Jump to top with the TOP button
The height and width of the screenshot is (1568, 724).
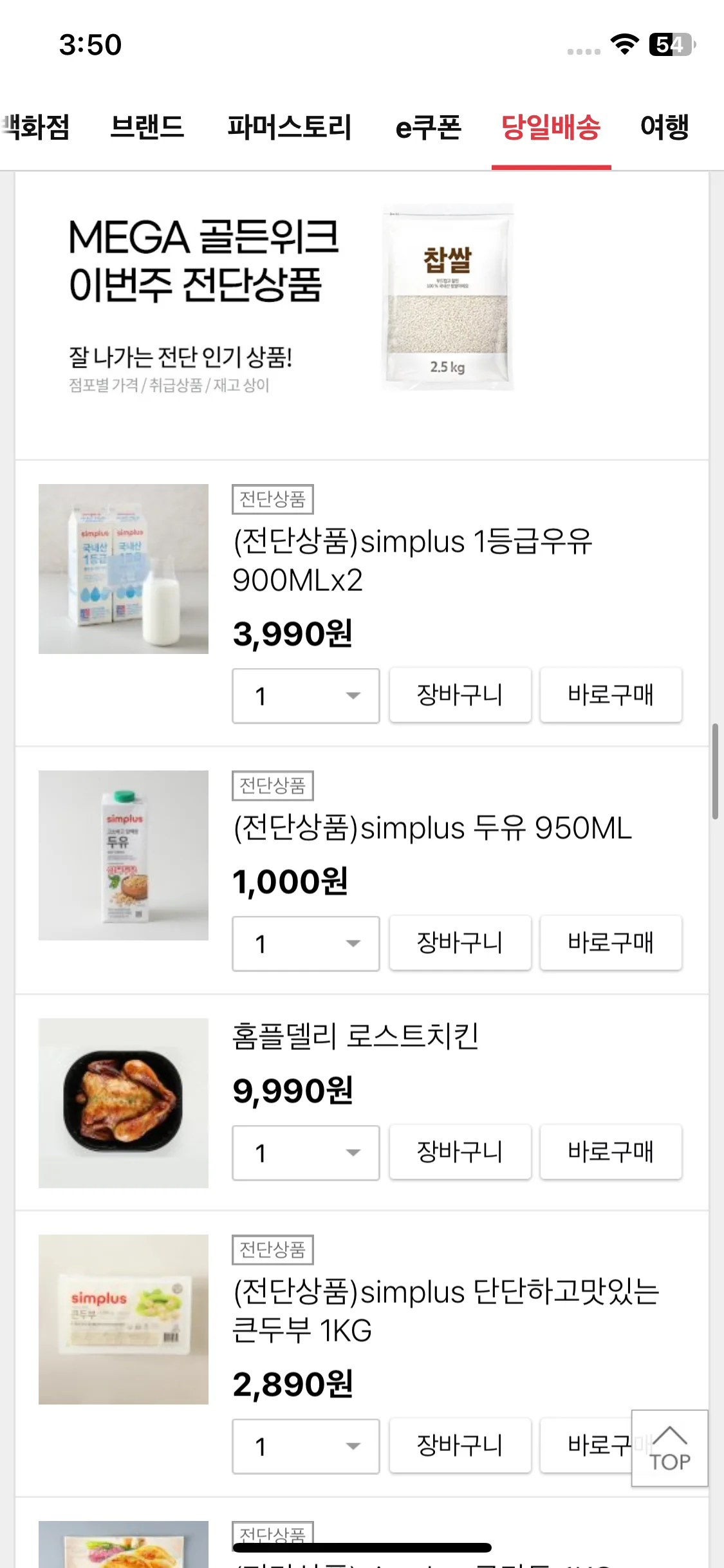[669, 1448]
